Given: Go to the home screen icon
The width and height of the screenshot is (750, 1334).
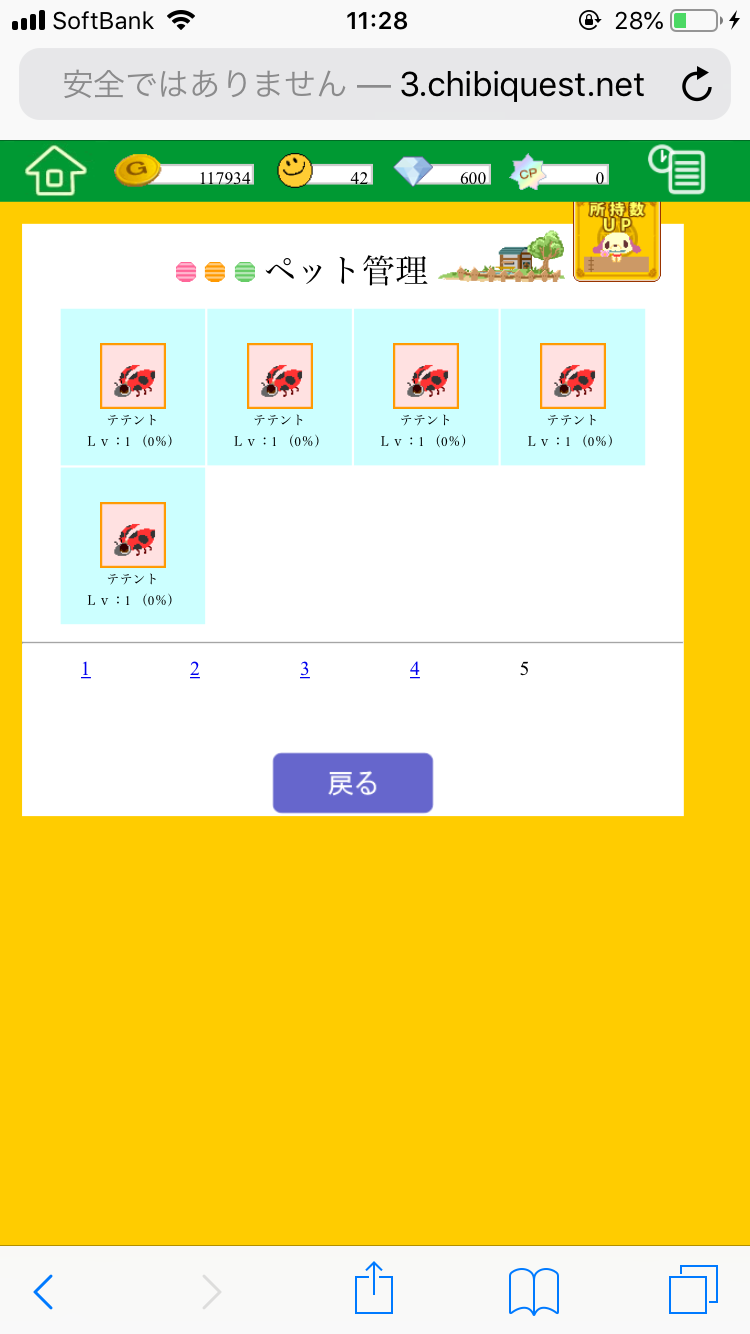Looking at the screenshot, I should 56,171.
